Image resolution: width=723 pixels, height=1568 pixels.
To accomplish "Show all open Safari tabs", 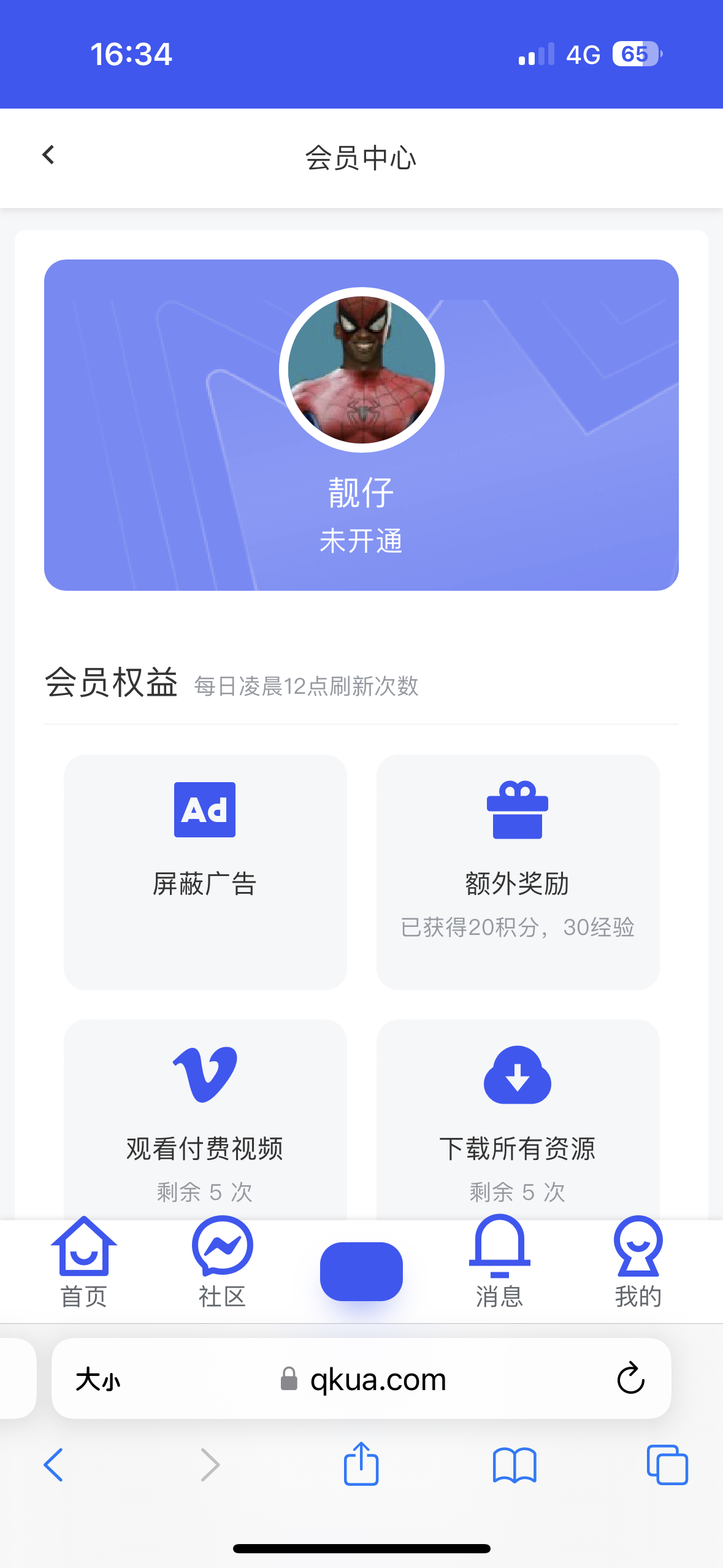I will click(x=667, y=1465).
